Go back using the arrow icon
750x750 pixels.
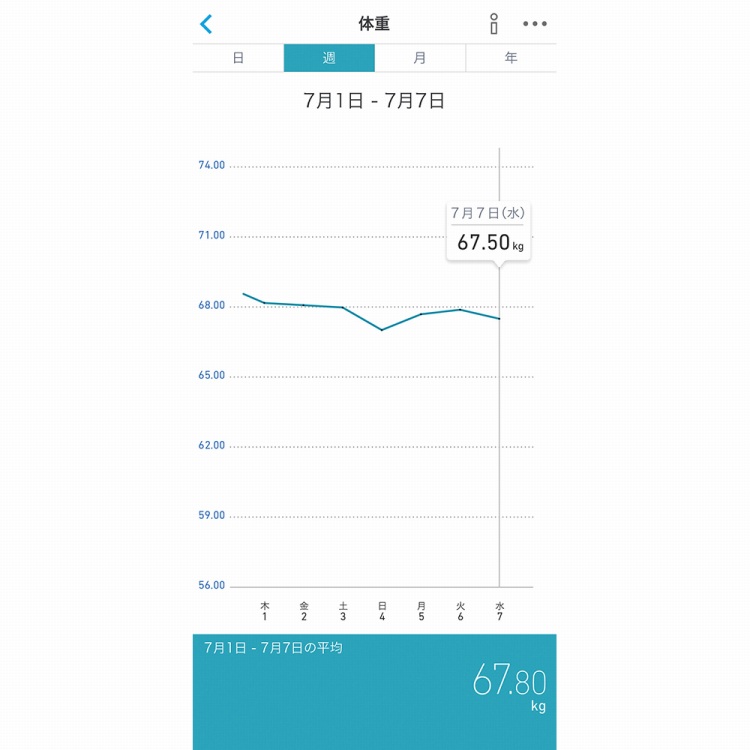click(206, 24)
